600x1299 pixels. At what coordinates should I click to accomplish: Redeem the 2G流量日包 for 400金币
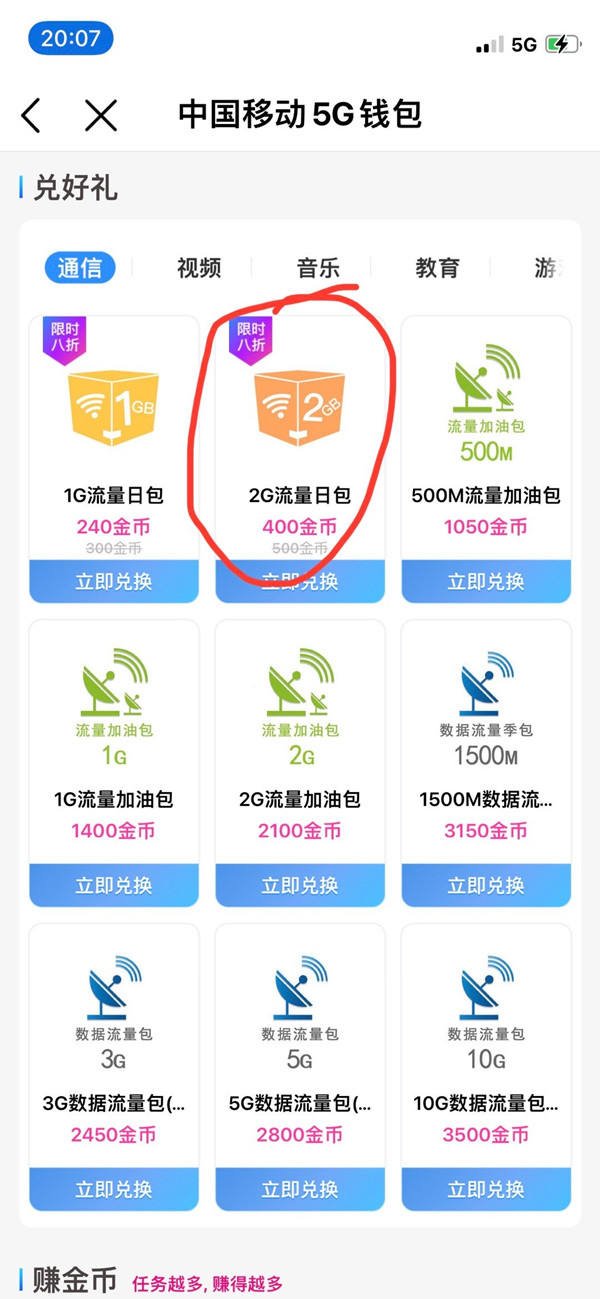point(300,582)
